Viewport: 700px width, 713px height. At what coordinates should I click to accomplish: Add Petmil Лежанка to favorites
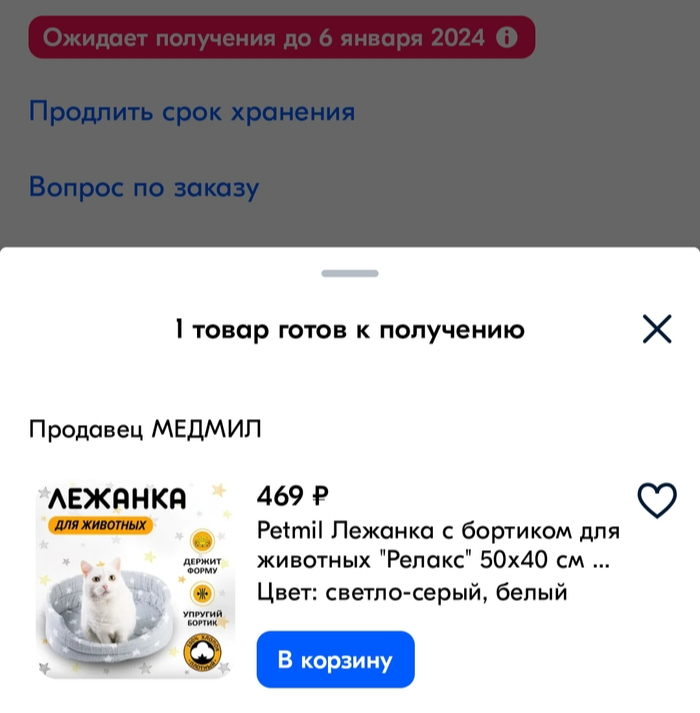tap(656, 500)
